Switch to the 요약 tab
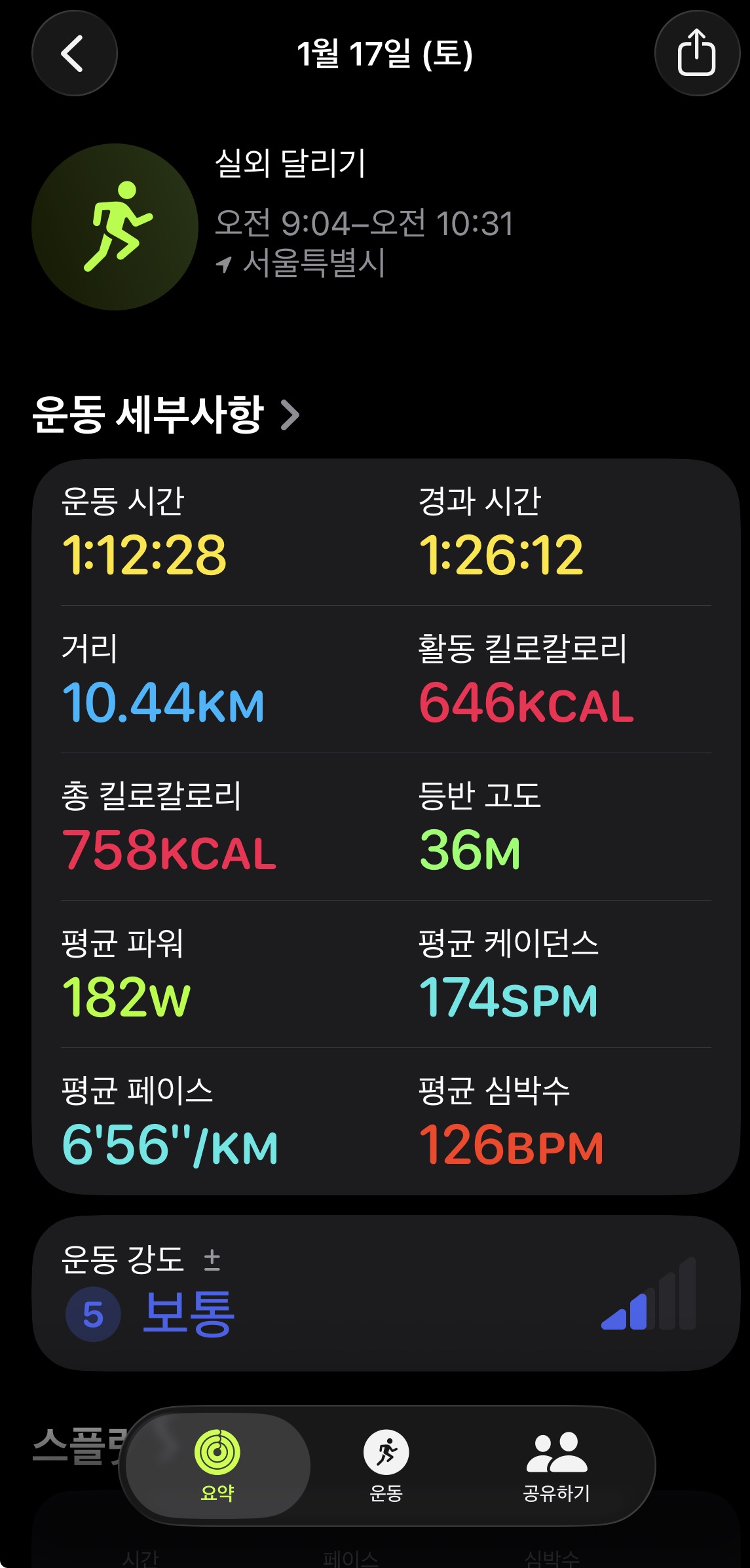The height and width of the screenshot is (1568, 750). tap(217, 1466)
